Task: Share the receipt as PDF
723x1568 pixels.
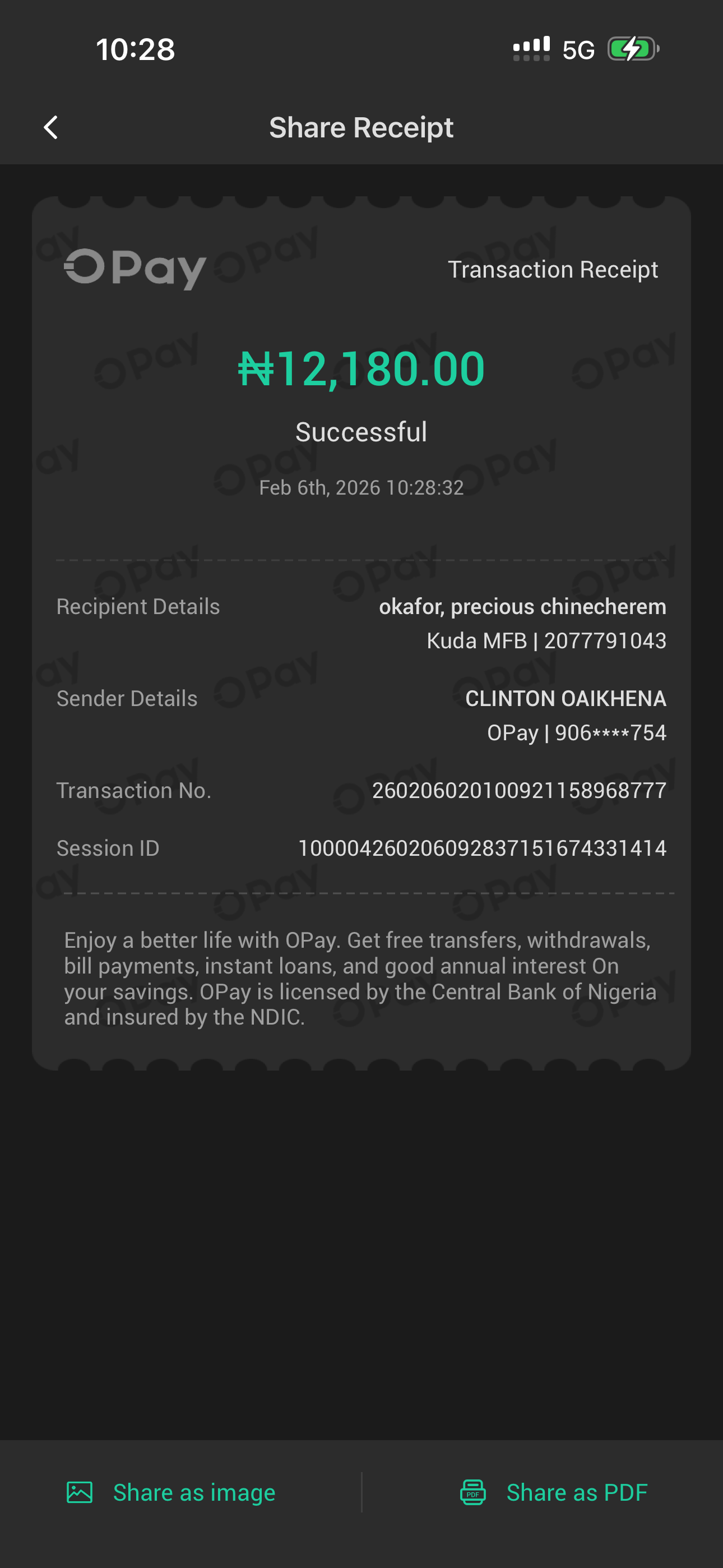Action: pos(554,1492)
